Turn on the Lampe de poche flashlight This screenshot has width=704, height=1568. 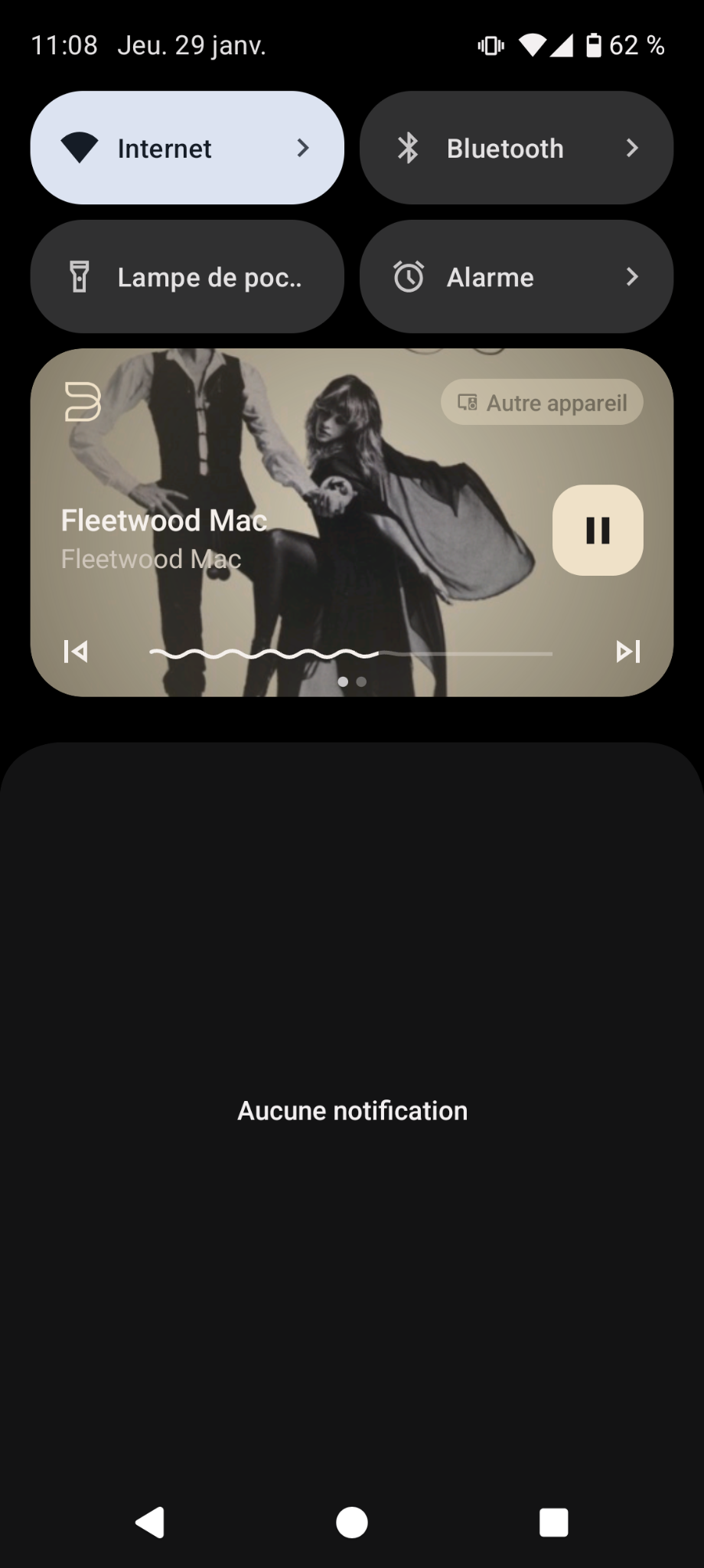tap(187, 276)
